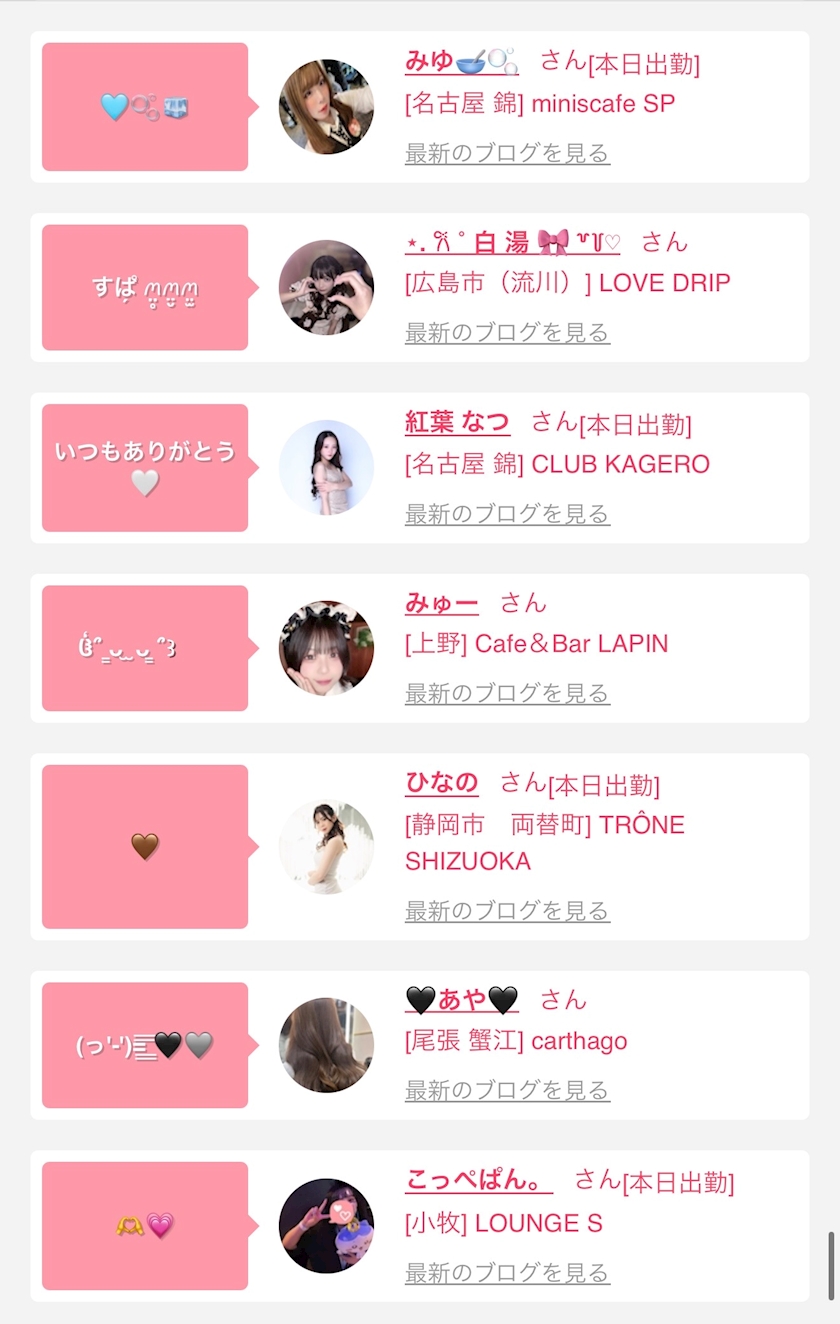The height and width of the screenshot is (1324, 840).
Task: Open ひなの's profile name link
Action: pyautogui.click(x=441, y=783)
